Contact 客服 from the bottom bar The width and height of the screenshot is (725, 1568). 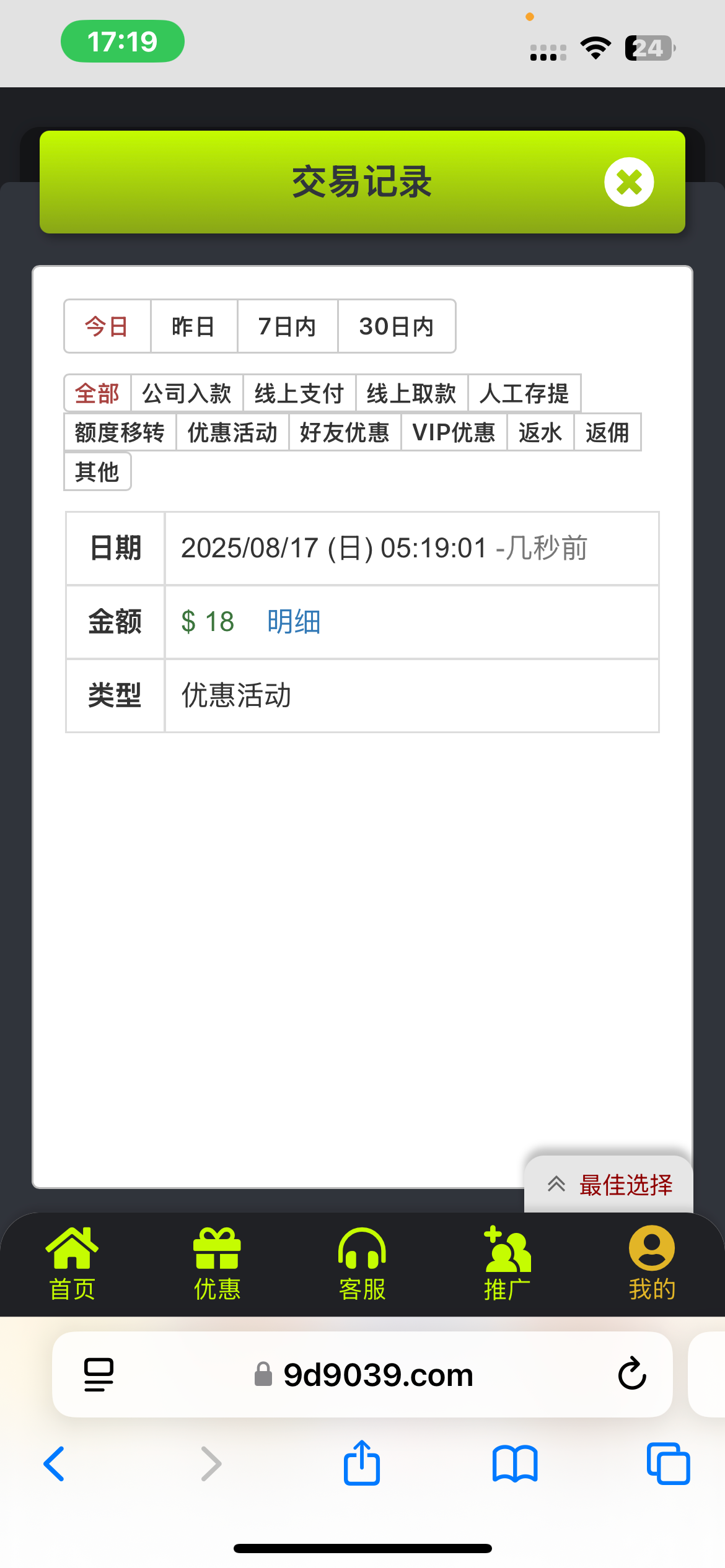click(362, 1263)
